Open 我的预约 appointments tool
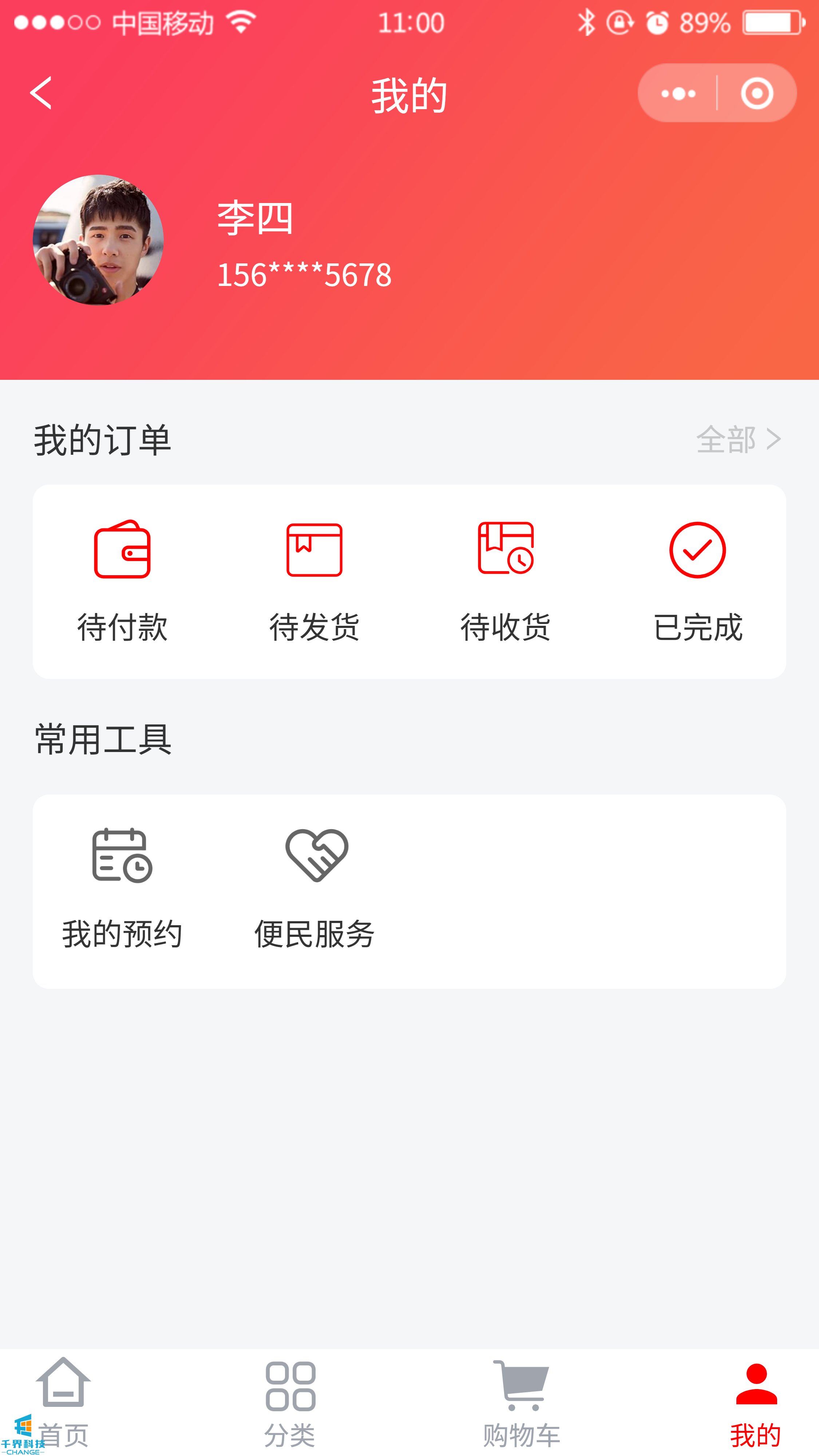Screen dimensions: 819x1456 coord(122,890)
